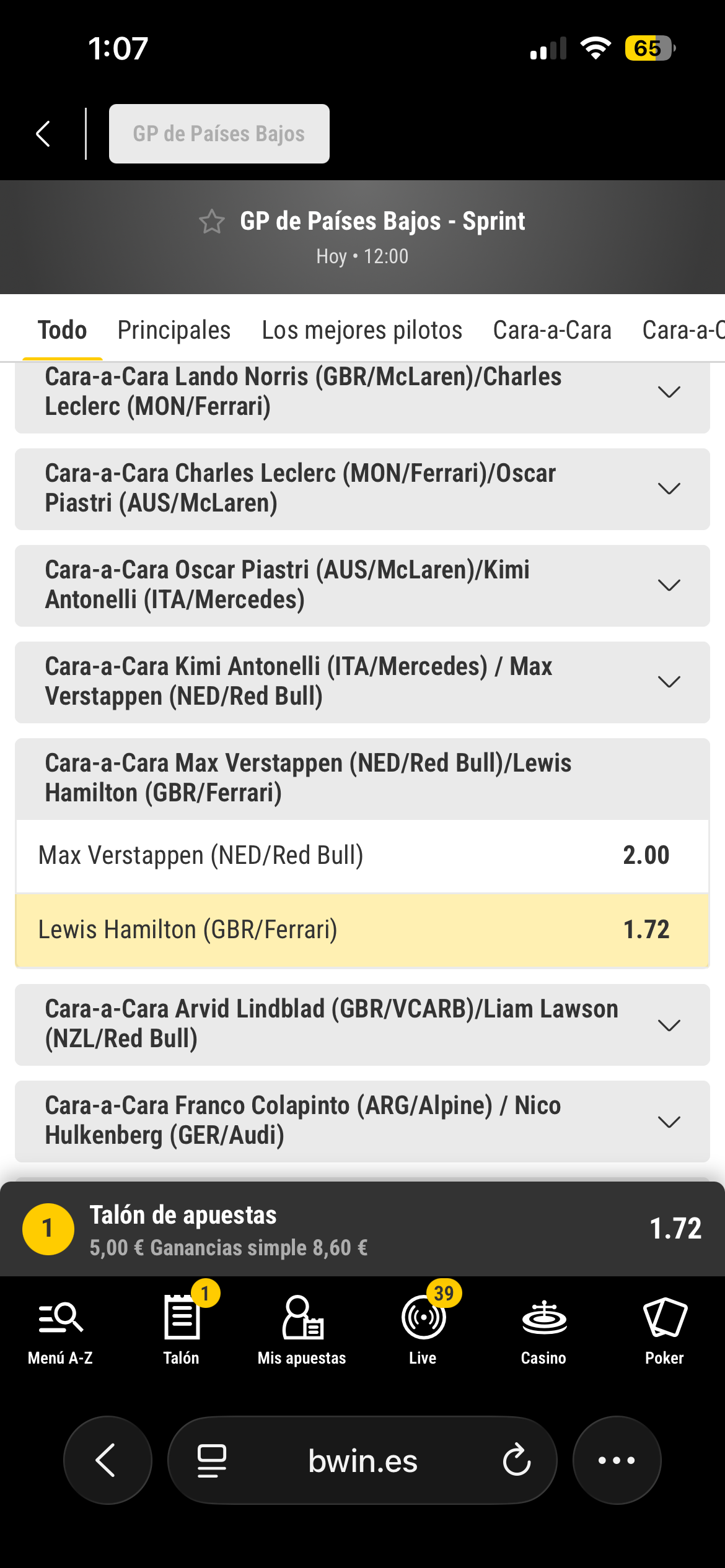Screen dimensions: 725x1568
Task: Open the GP de Países Bajos selector
Action: pos(219,134)
